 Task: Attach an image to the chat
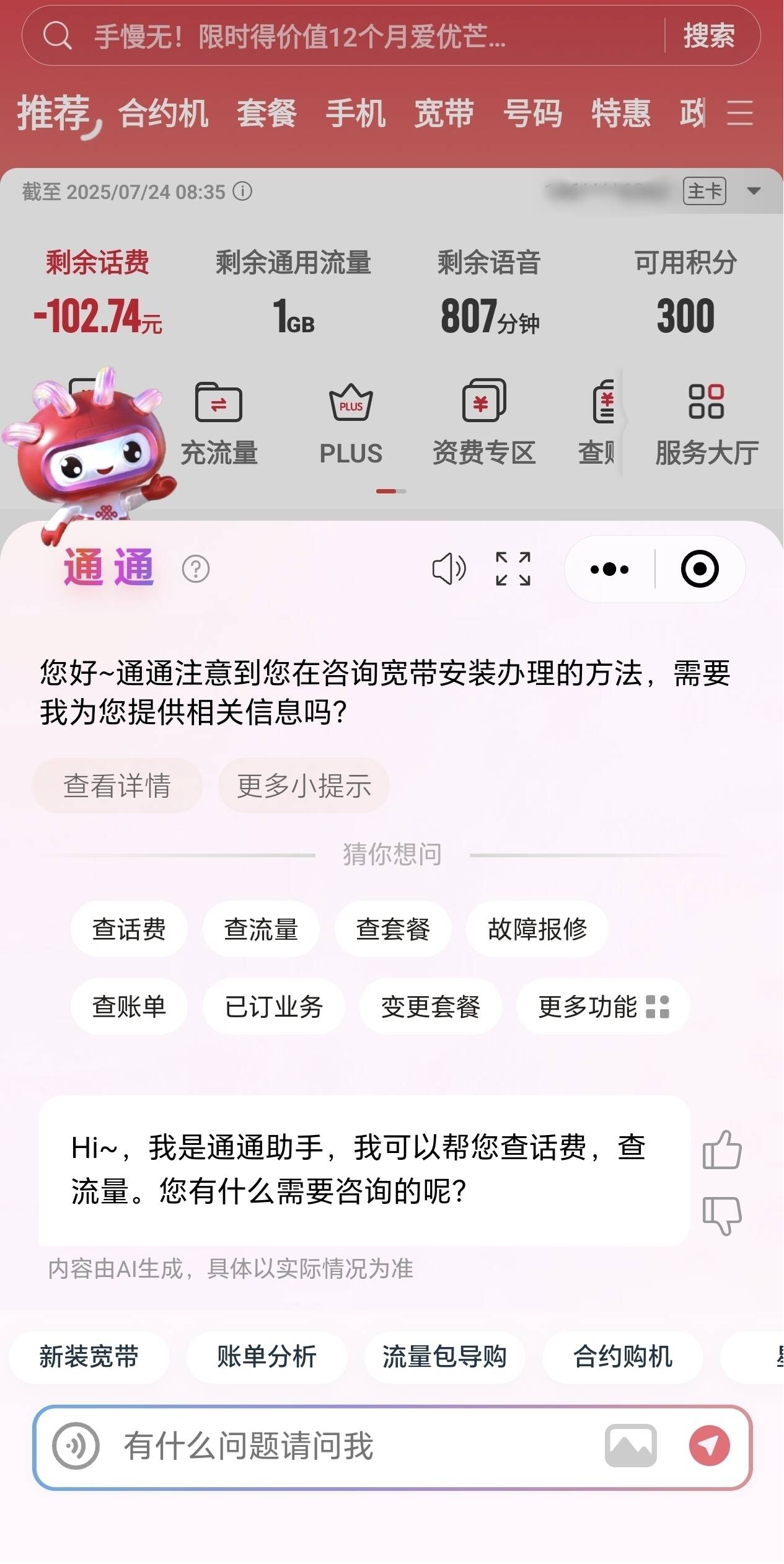click(630, 1446)
